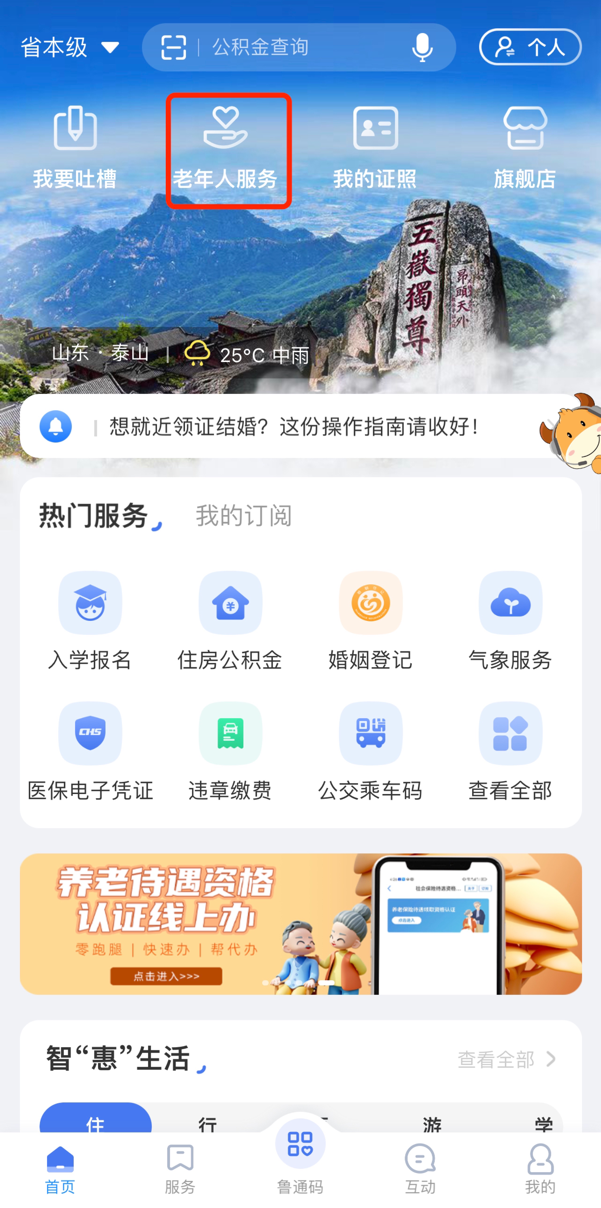This screenshot has height=1208, width=601.
Task: Switch account type via 个人 button
Action: tap(530, 47)
